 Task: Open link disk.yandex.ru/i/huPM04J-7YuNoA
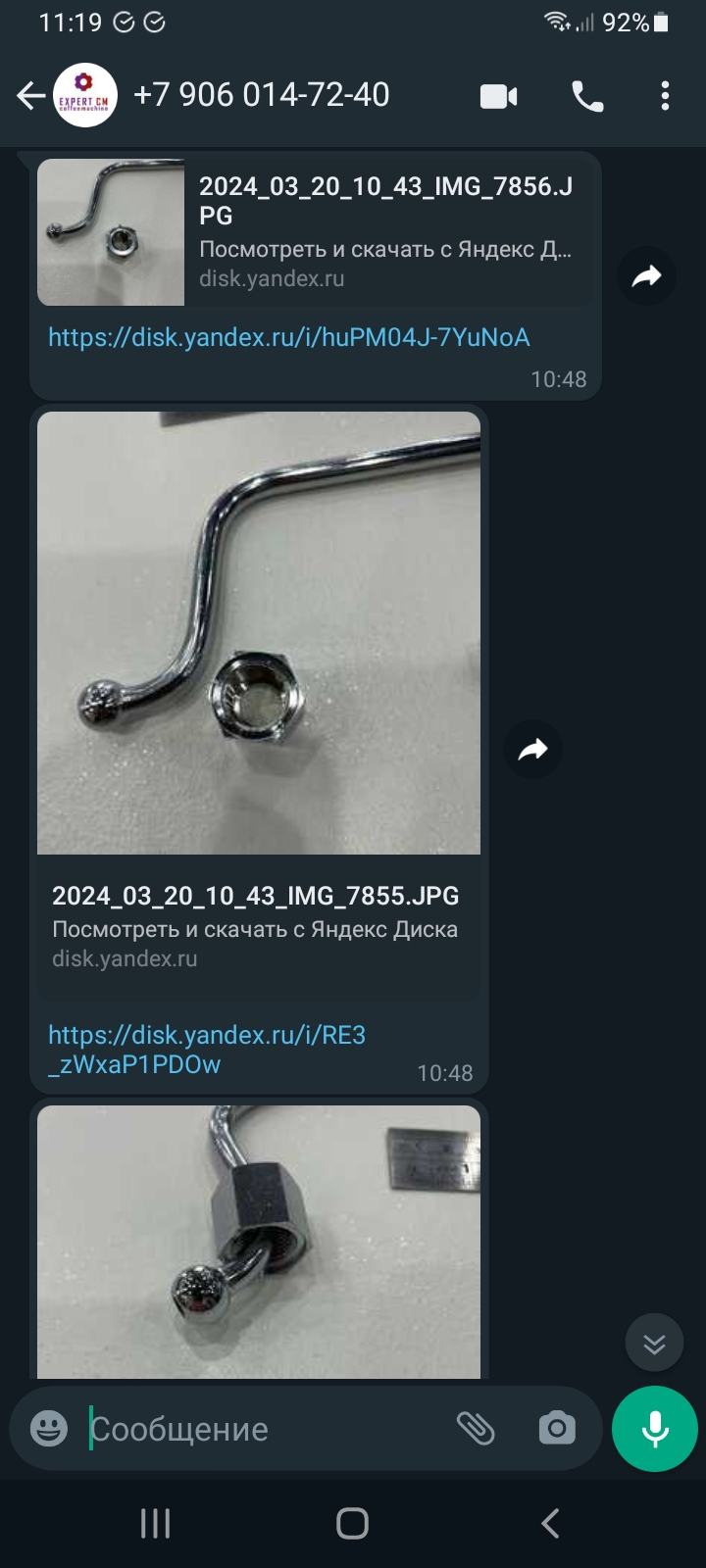pyautogui.click(x=289, y=337)
